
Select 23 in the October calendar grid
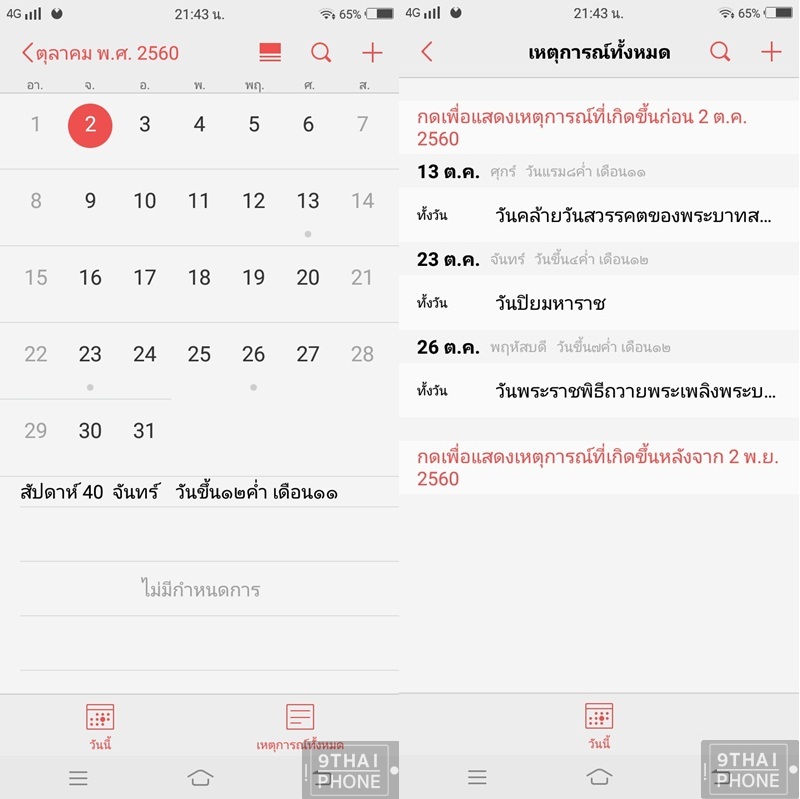90,354
